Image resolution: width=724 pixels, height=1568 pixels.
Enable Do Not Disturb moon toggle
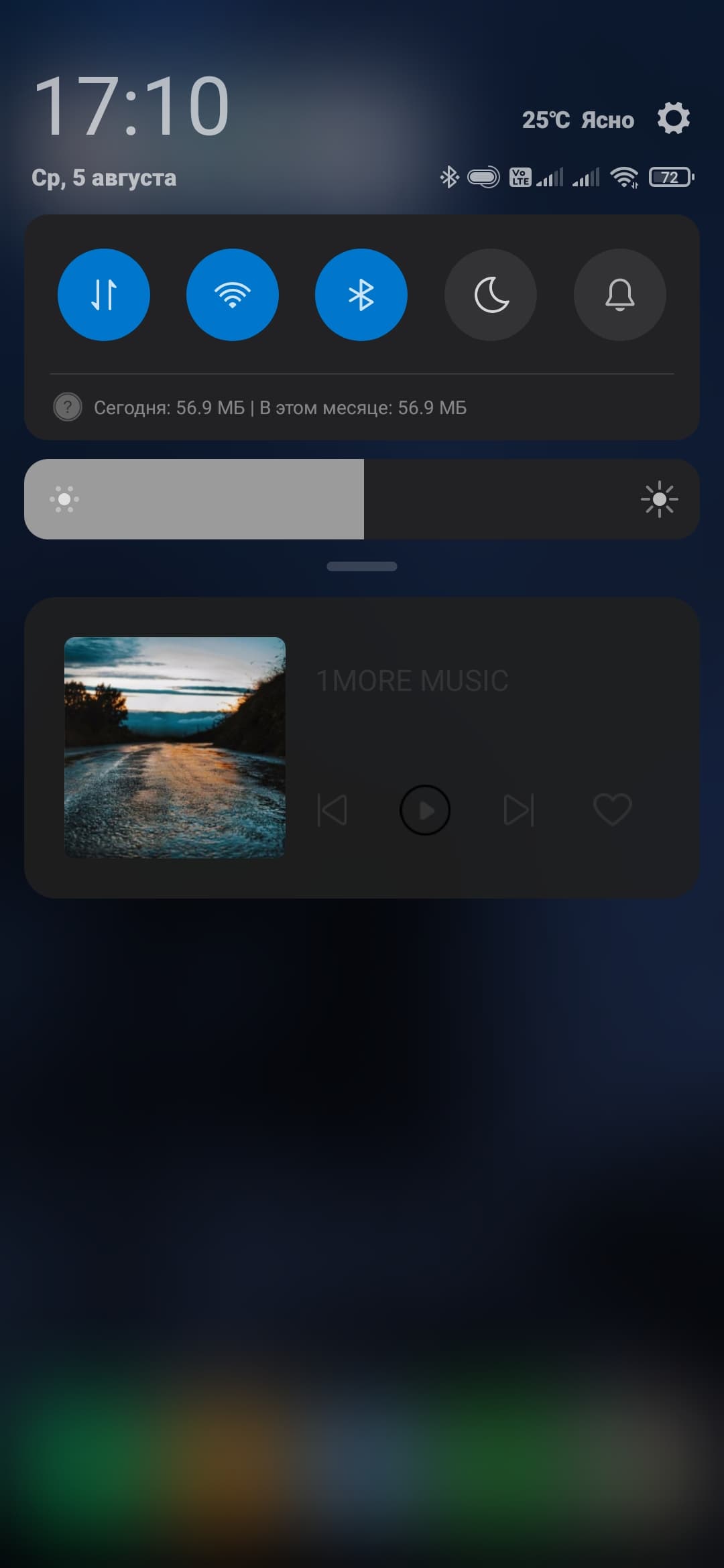coord(491,295)
